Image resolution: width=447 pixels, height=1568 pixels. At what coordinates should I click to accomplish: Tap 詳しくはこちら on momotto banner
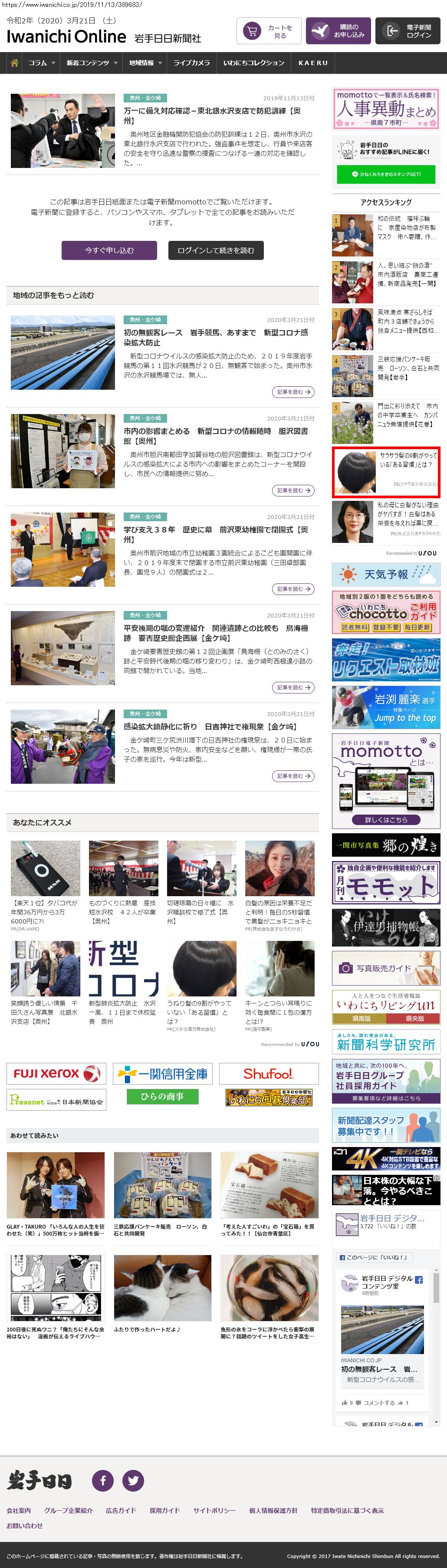385,819
